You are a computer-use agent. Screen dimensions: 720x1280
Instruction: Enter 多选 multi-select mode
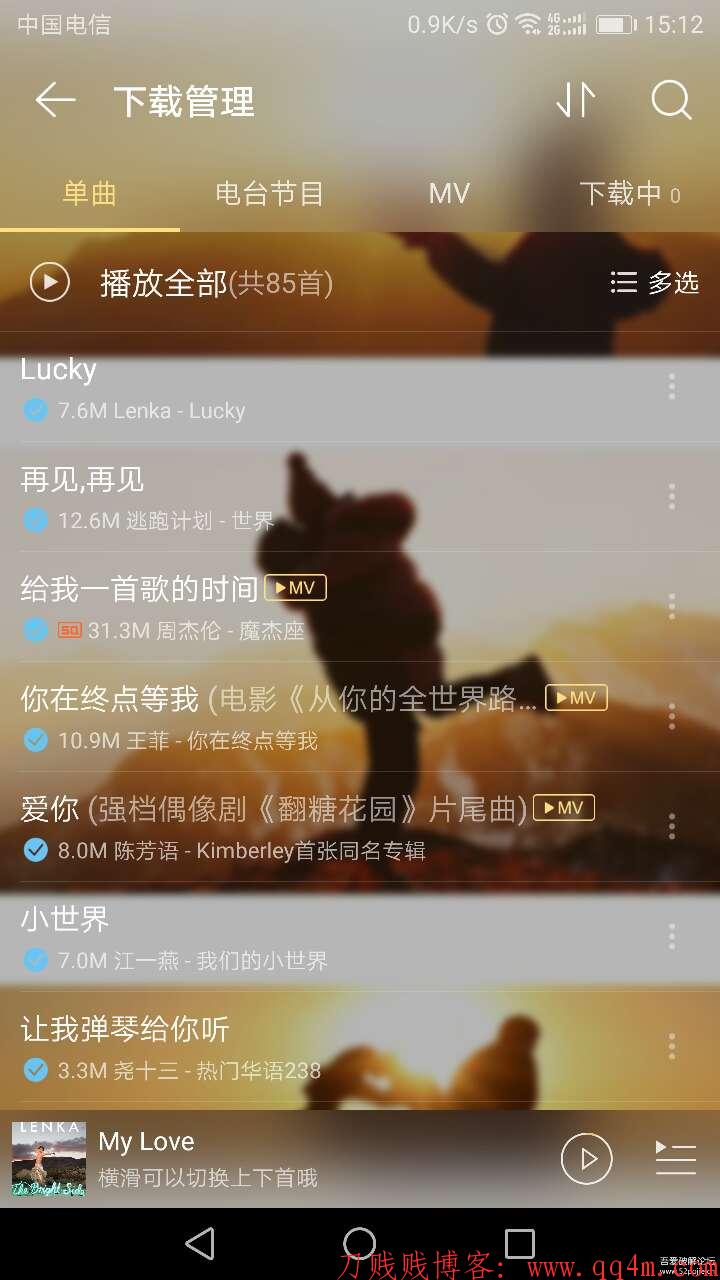(x=655, y=283)
